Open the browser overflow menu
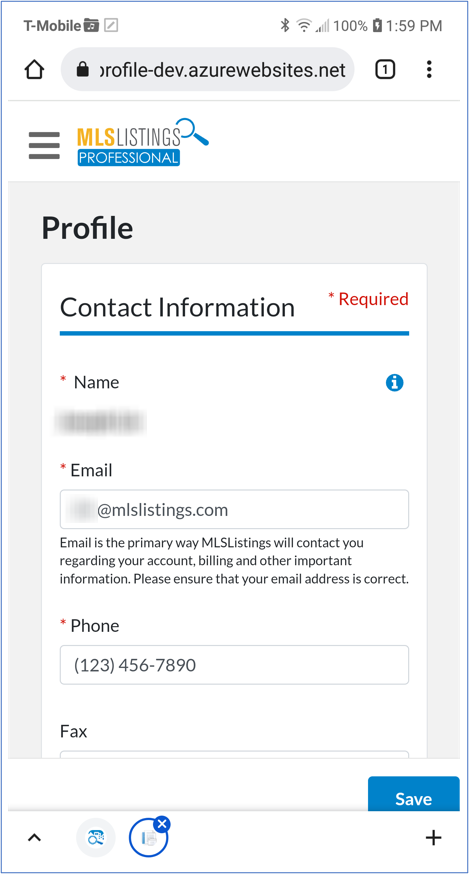 (x=428, y=70)
